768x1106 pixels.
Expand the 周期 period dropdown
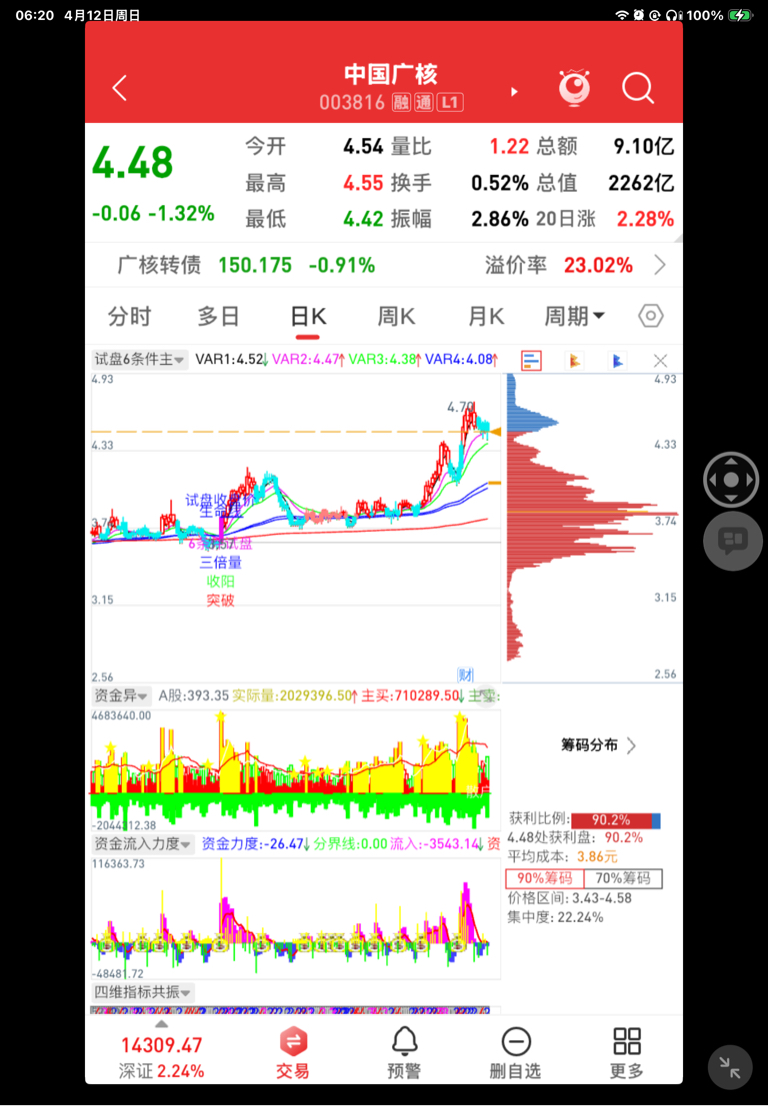(x=574, y=316)
